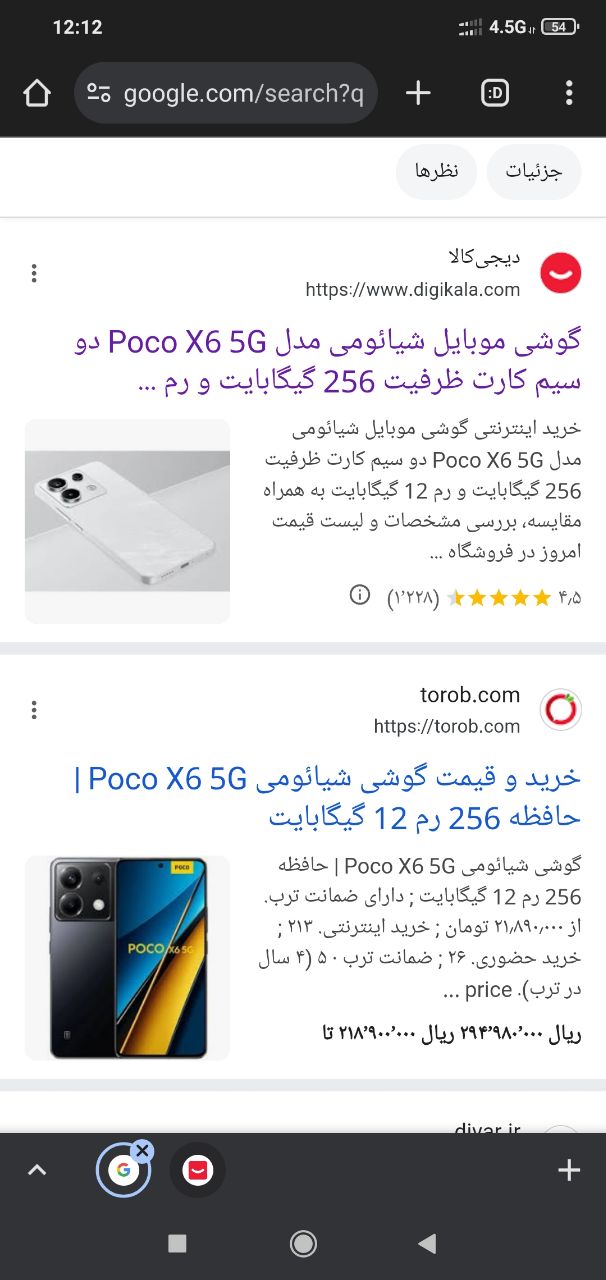Add a new tab to the group

pyautogui.click(x=569, y=1170)
